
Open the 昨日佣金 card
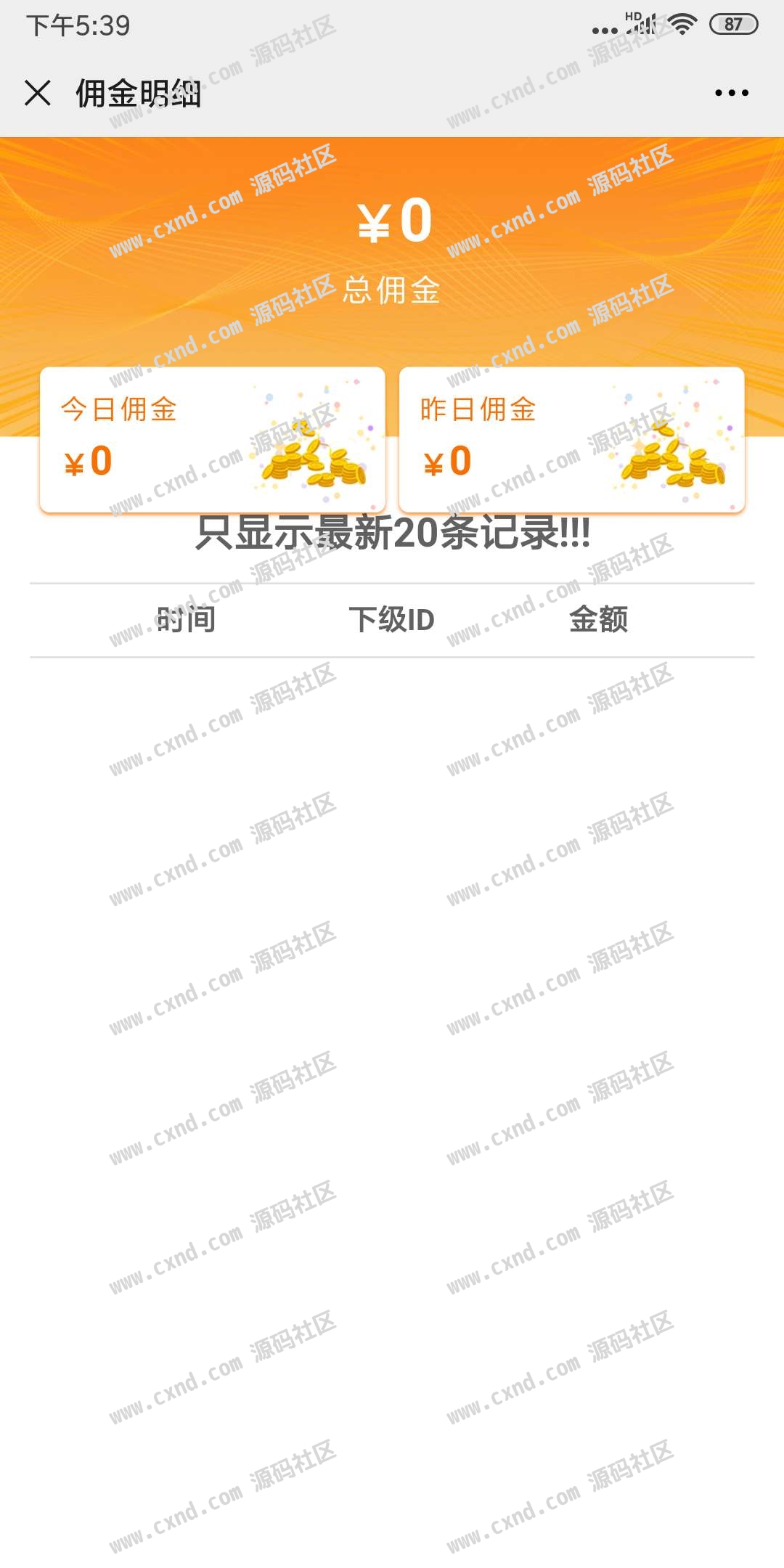point(571,439)
